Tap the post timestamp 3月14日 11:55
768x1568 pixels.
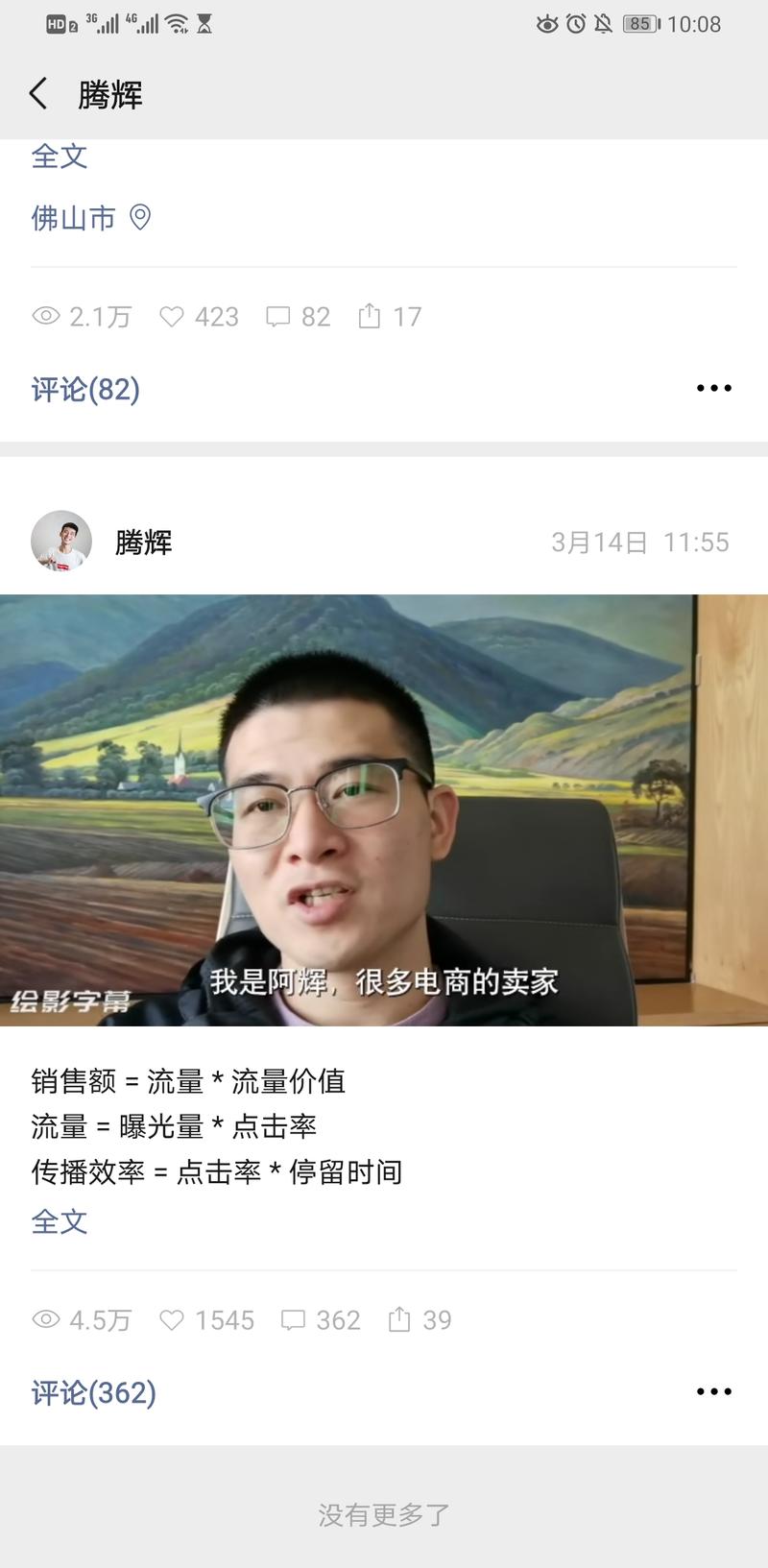[641, 540]
